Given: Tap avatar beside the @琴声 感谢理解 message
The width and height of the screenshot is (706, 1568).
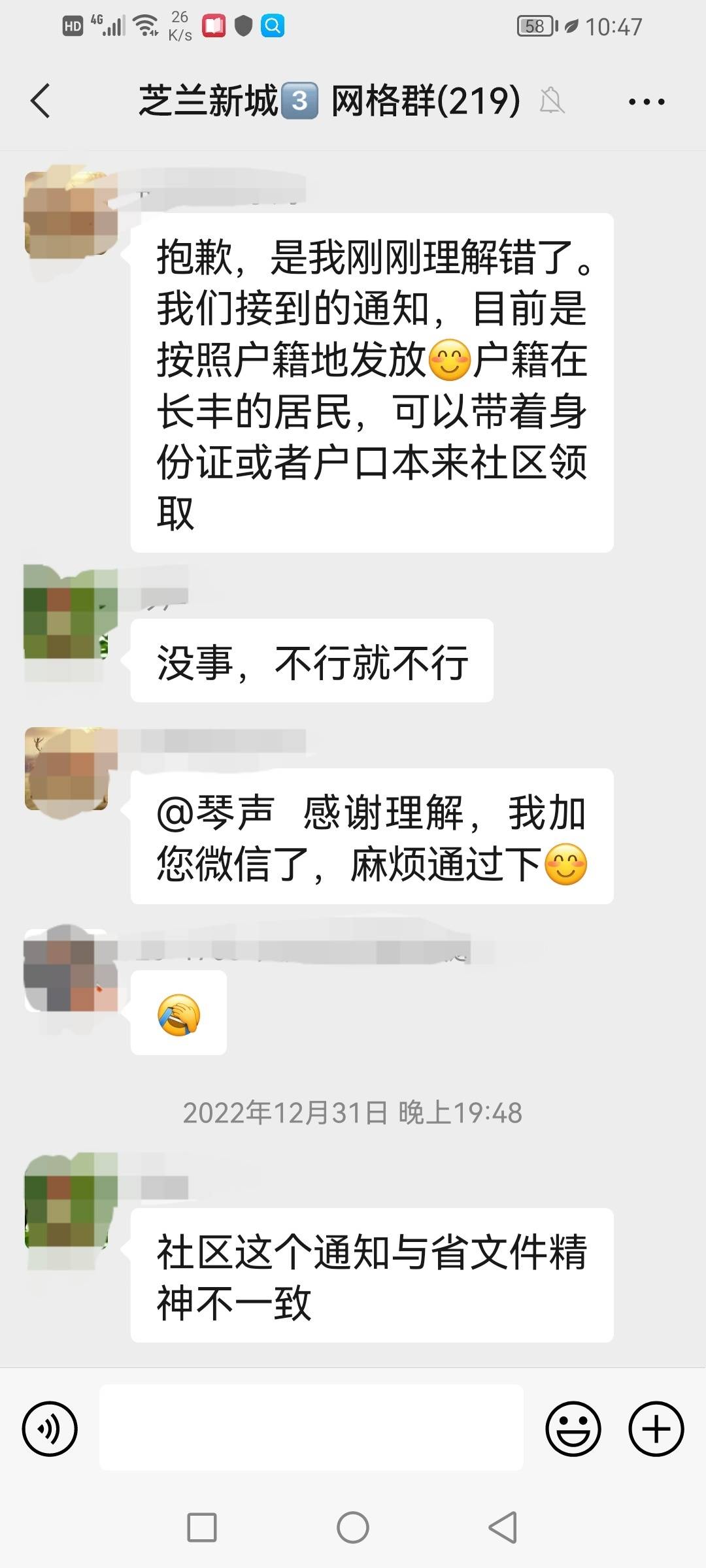Looking at the screenshot, I should pyautogui.click(x=67, y=768).
